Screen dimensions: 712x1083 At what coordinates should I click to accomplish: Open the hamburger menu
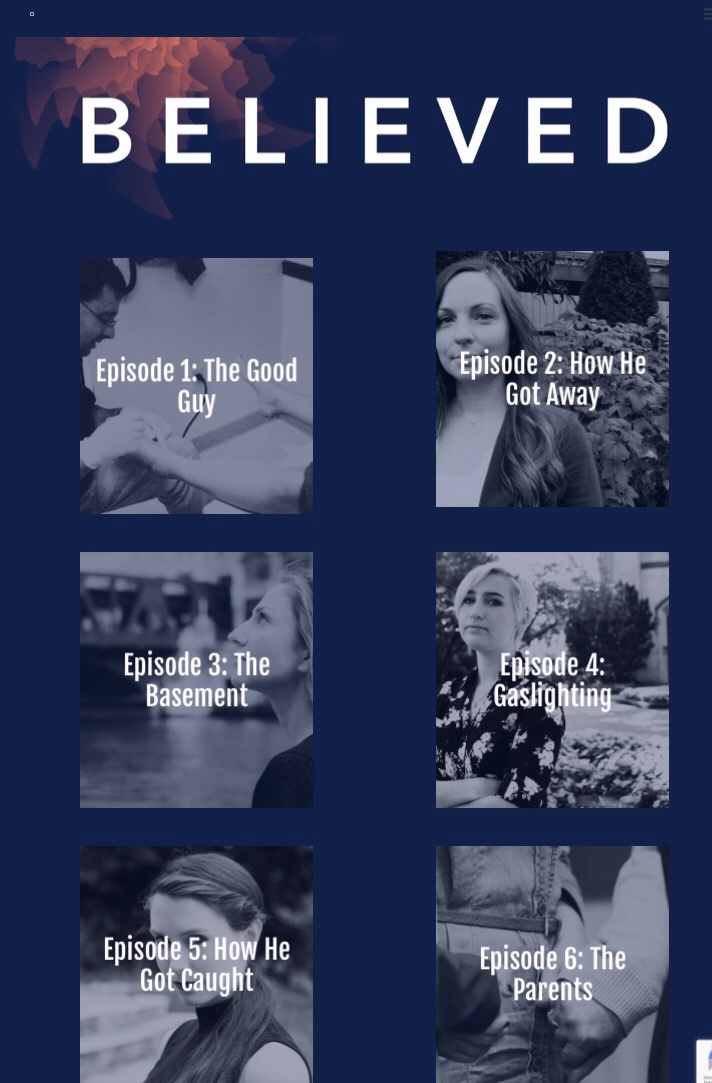pyautogui.click(x=707, y=14)
